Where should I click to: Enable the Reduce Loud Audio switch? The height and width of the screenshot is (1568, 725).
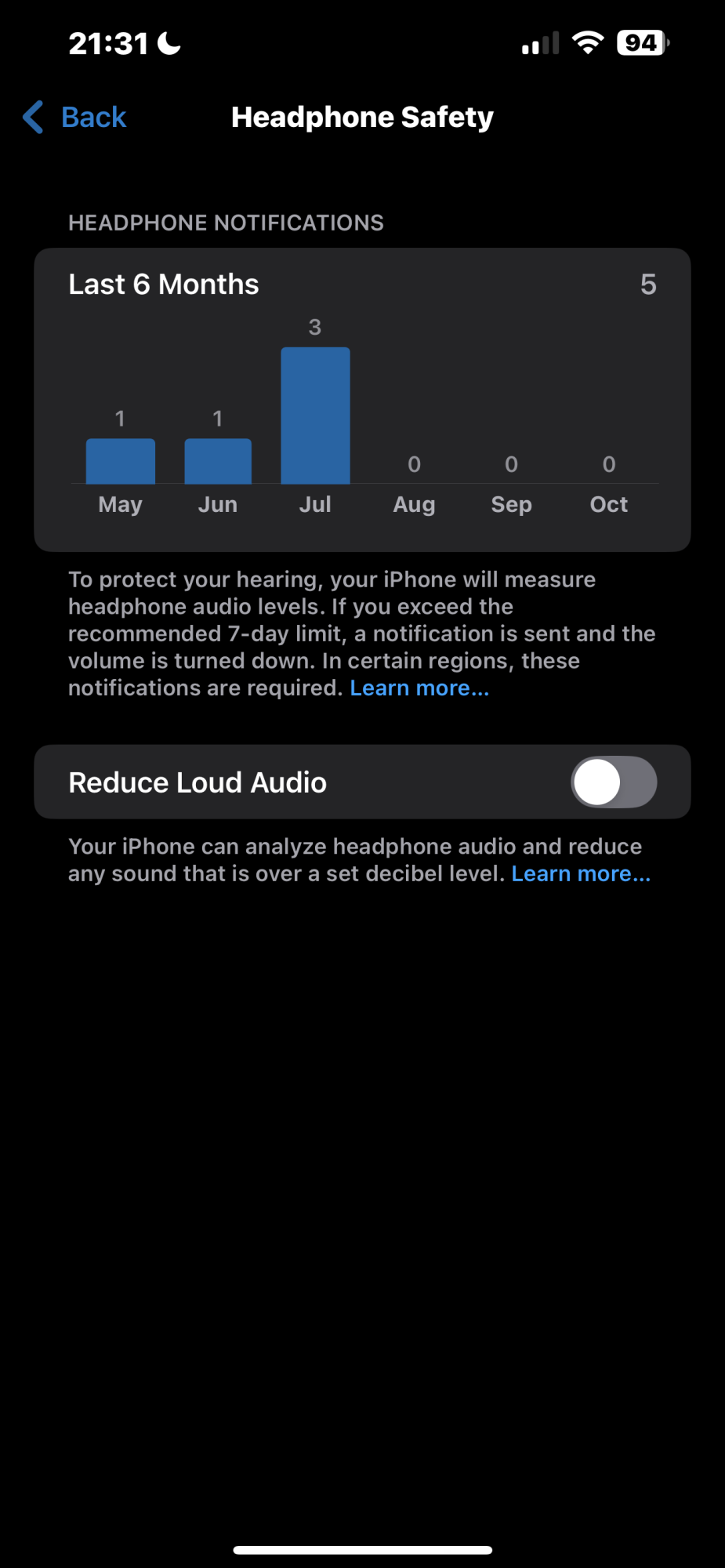[613, 782]
